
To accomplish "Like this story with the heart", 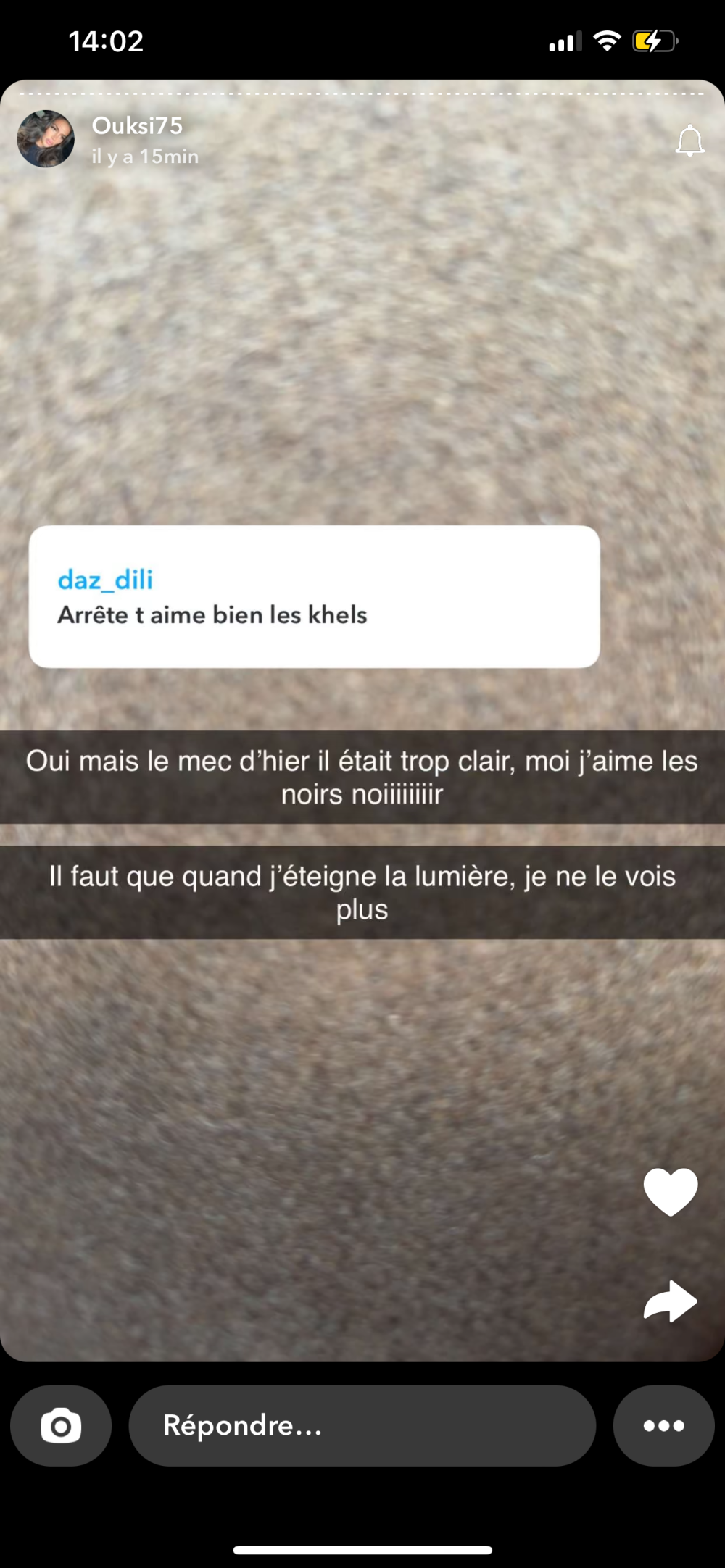I will [x=671, y=1191].
